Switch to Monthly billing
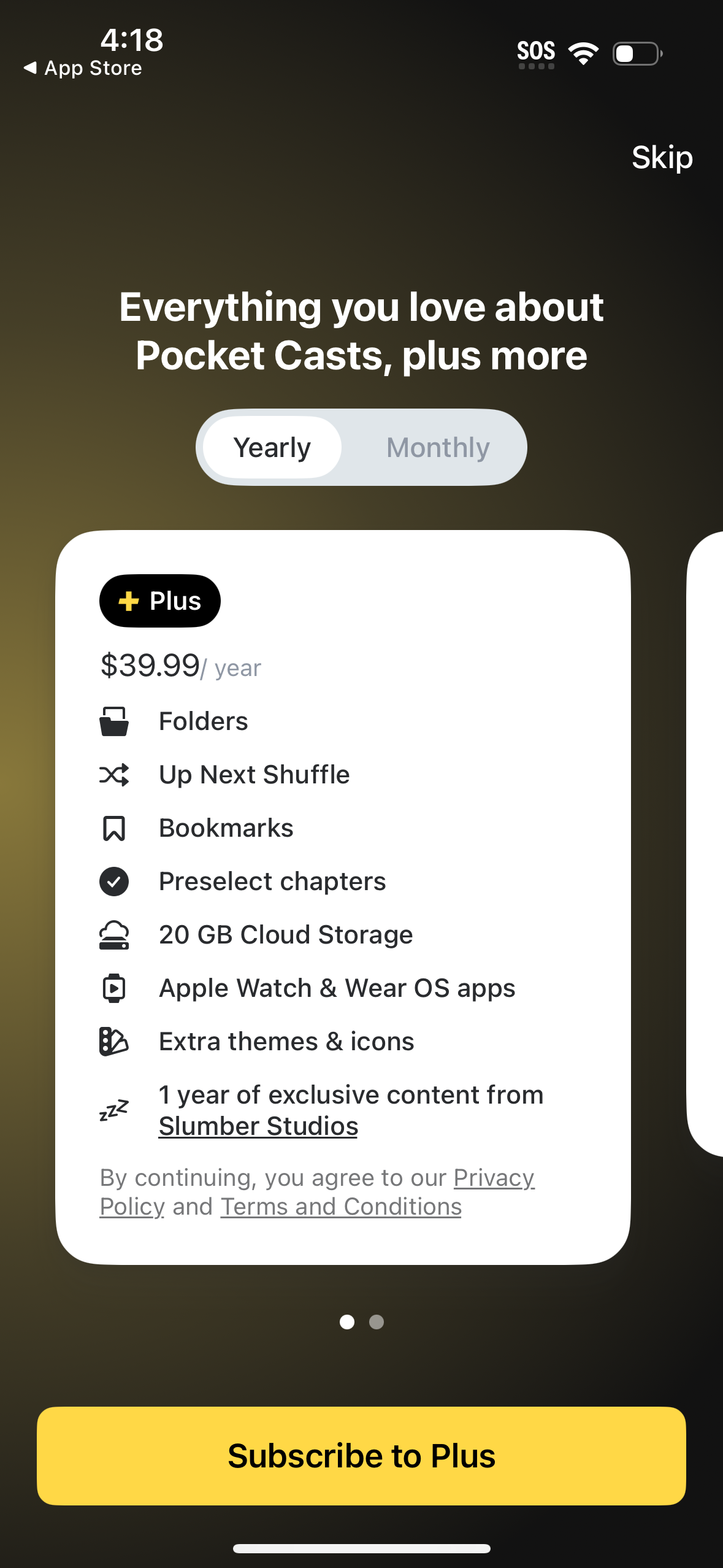The image size is (723, 1568). pyautogui.click(x=438, y=447)
